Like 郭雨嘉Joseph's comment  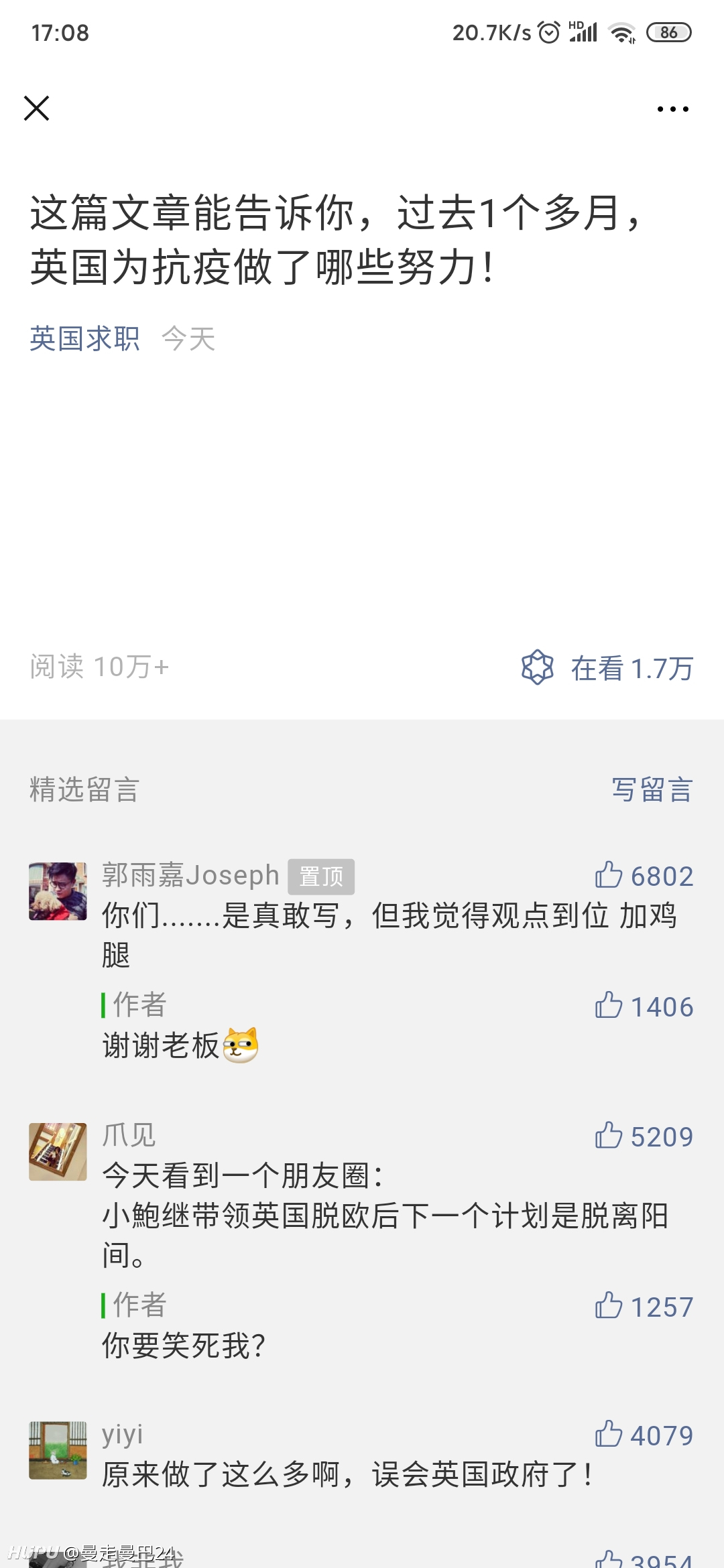tap(644, 876)
